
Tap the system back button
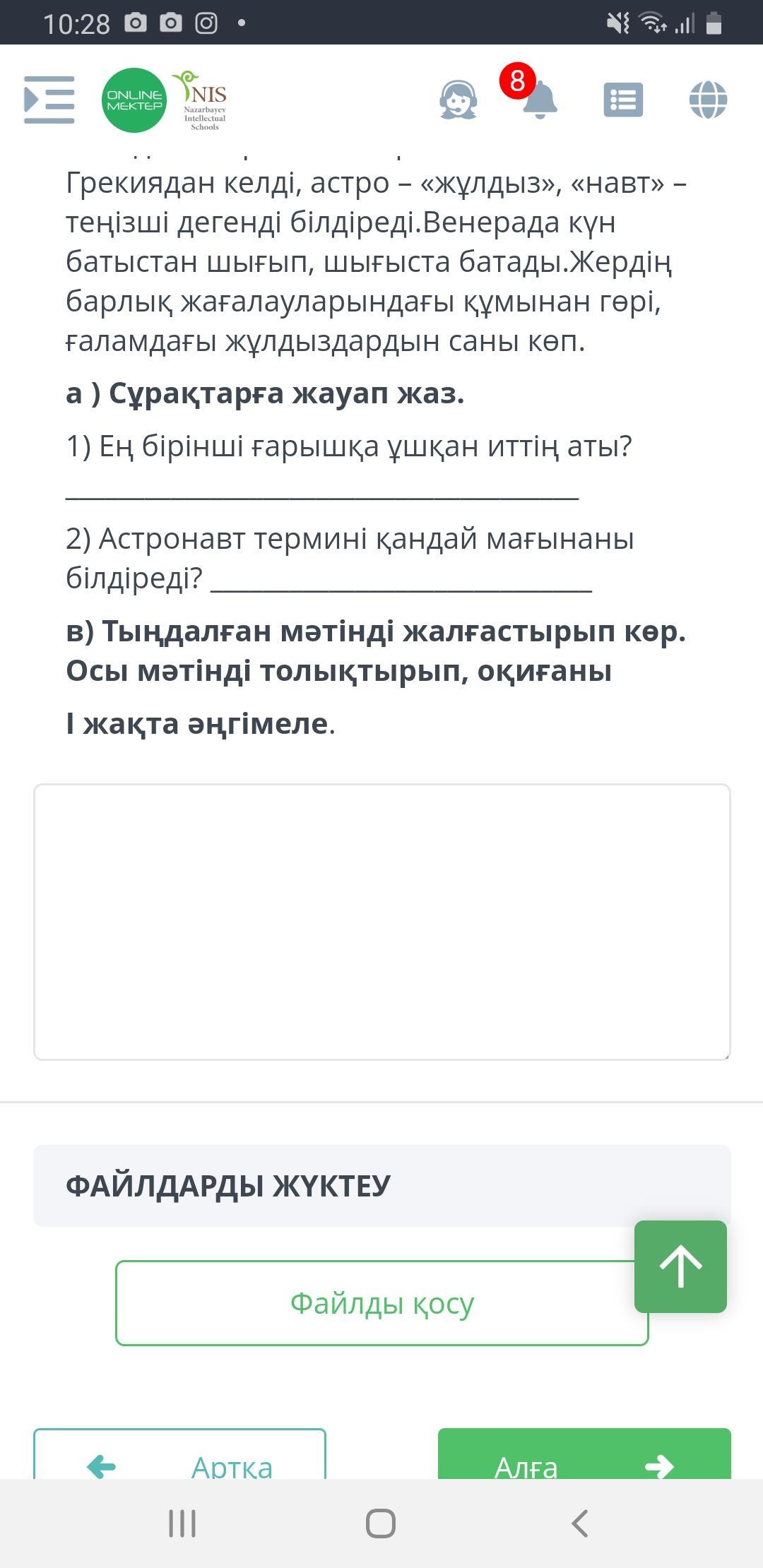tap(579, 1524)
